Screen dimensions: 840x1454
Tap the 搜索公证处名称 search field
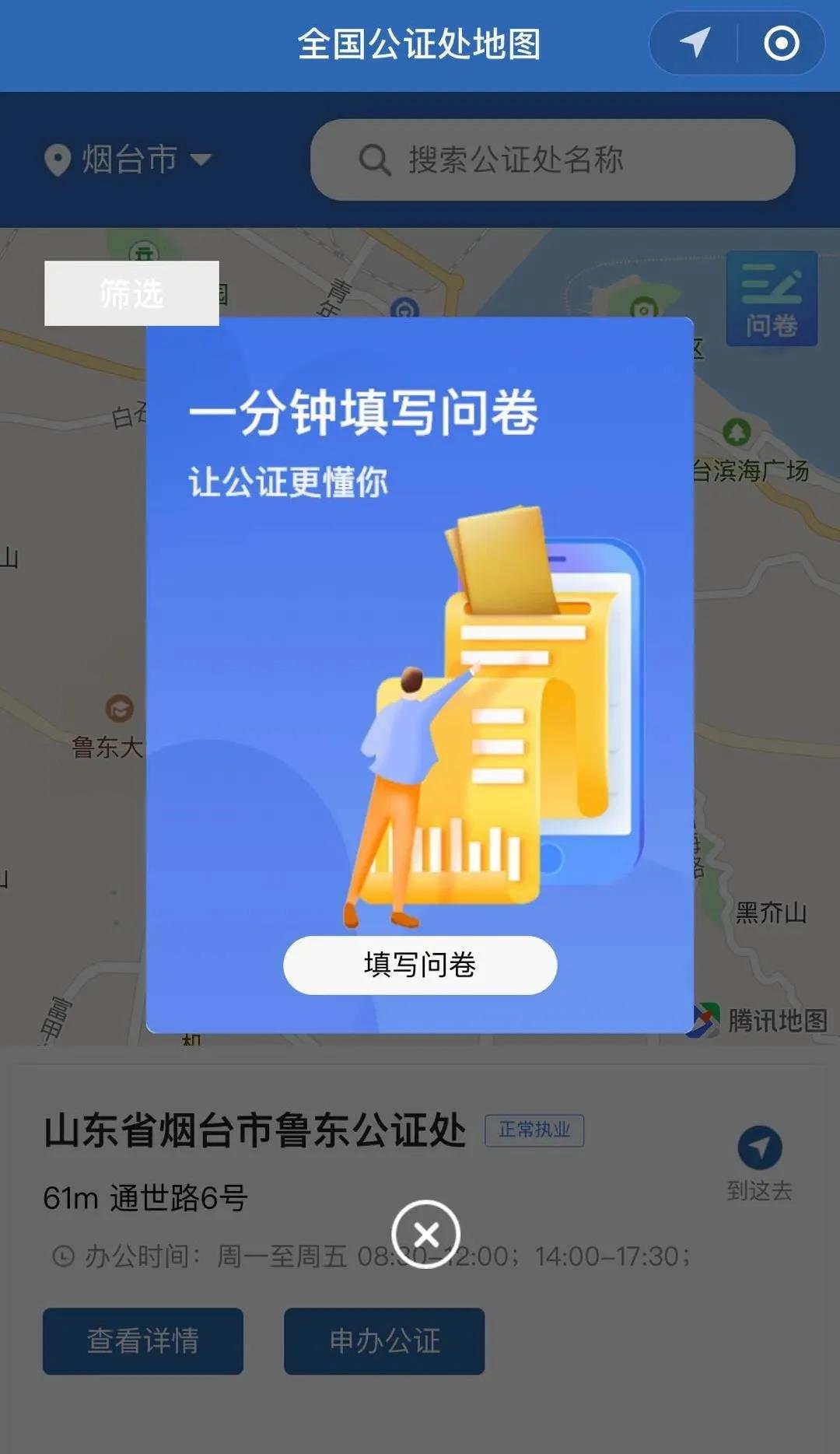click(x=552, y=159)
